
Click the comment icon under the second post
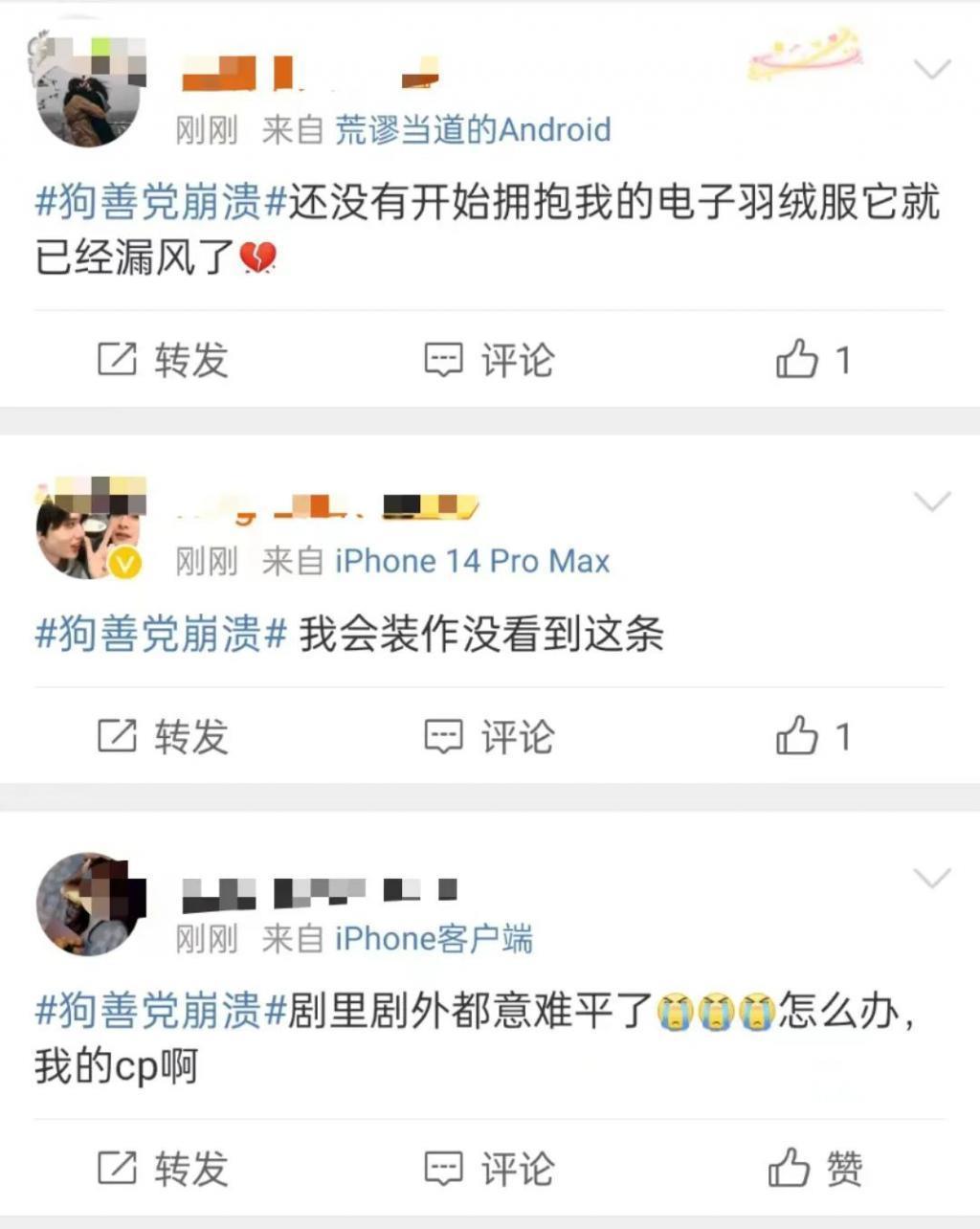click(443, 737)
